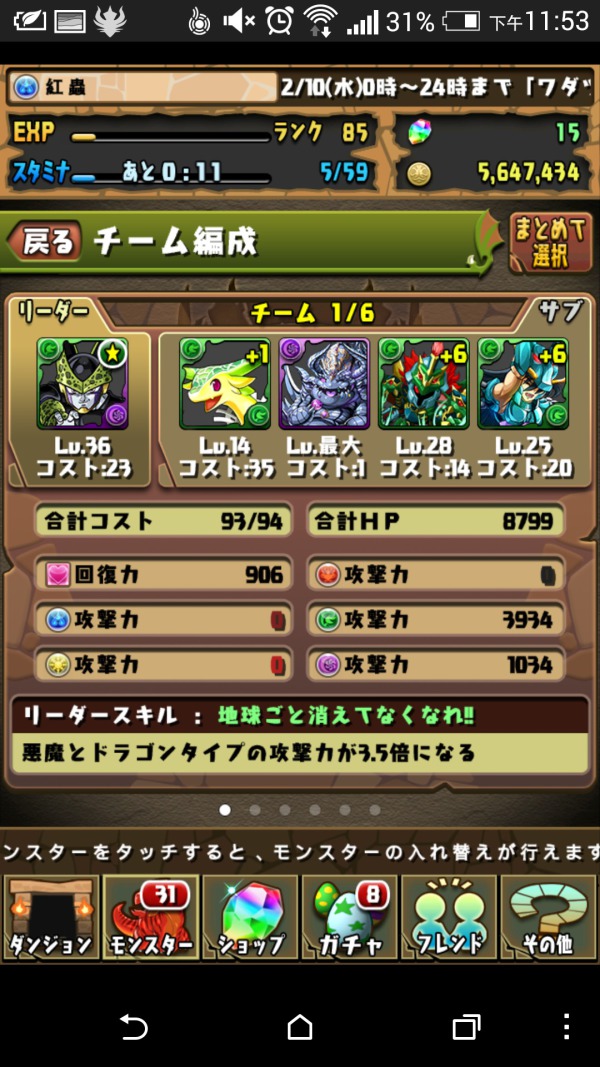600x1067 pixels.
Task: Tap the Android home button
Action: pyautogui.click(x=300, y=1026)
